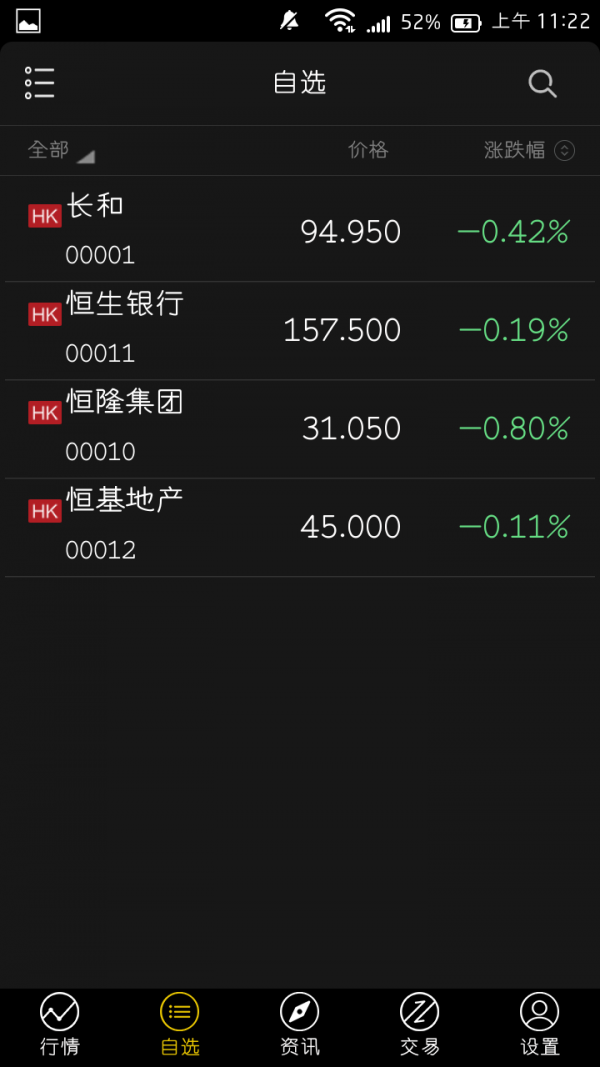600x1067 pixels.
Task: Go to the 自选 tab
Action: pos(180,1026)
